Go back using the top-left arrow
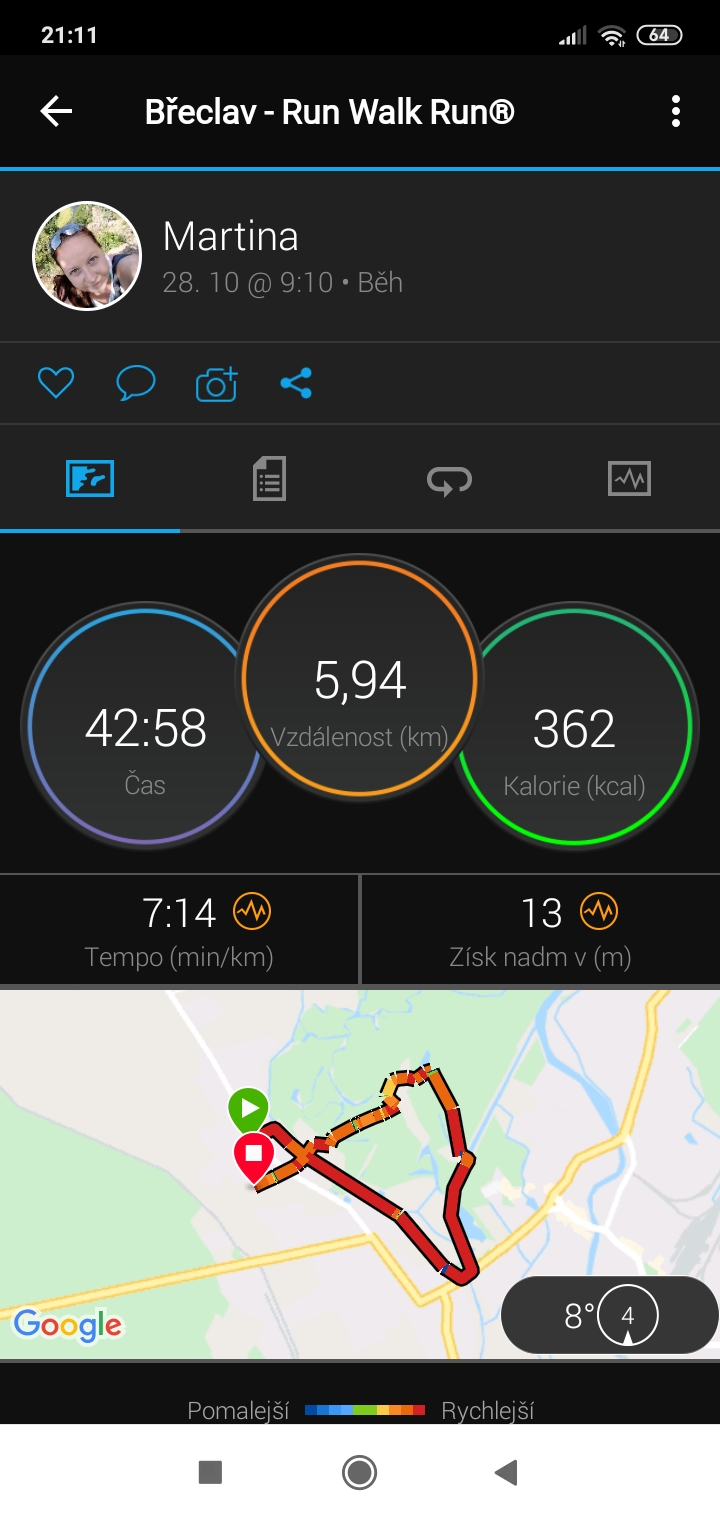The height and width of the screenshot is (1520, 720). click(x=56, y=111)
